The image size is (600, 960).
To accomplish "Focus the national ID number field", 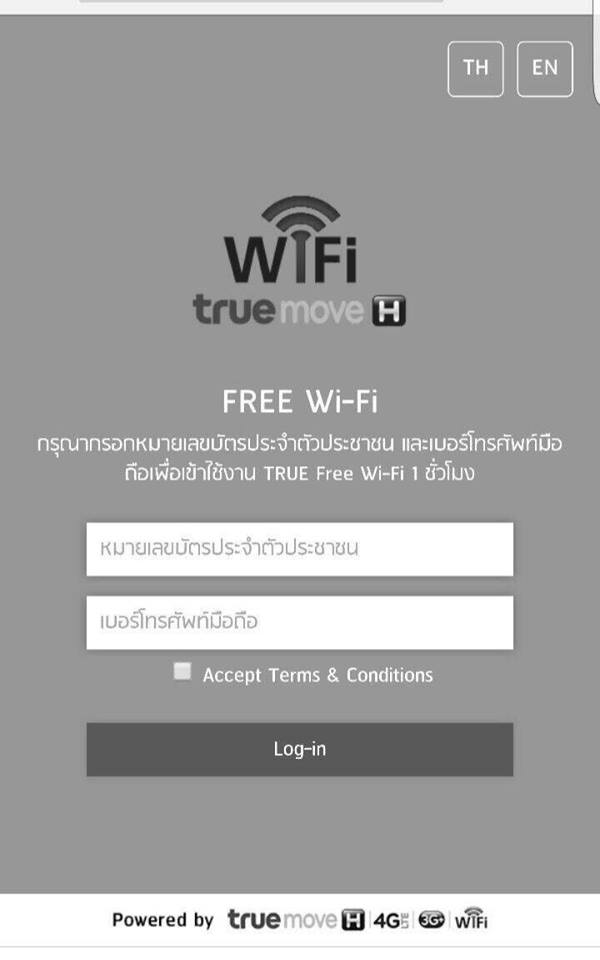I will click(299, 549).
